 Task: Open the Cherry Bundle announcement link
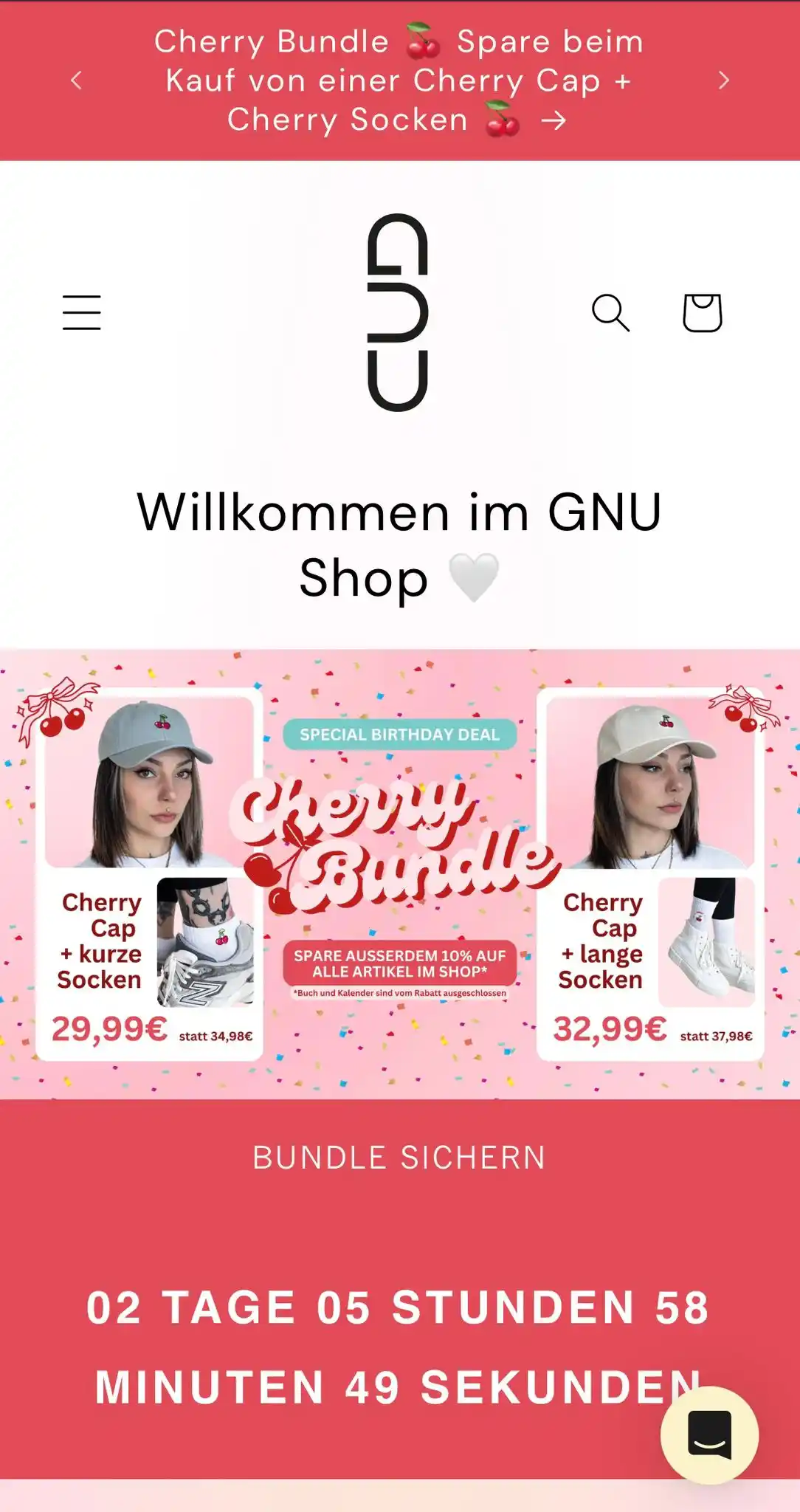[399, 80]
